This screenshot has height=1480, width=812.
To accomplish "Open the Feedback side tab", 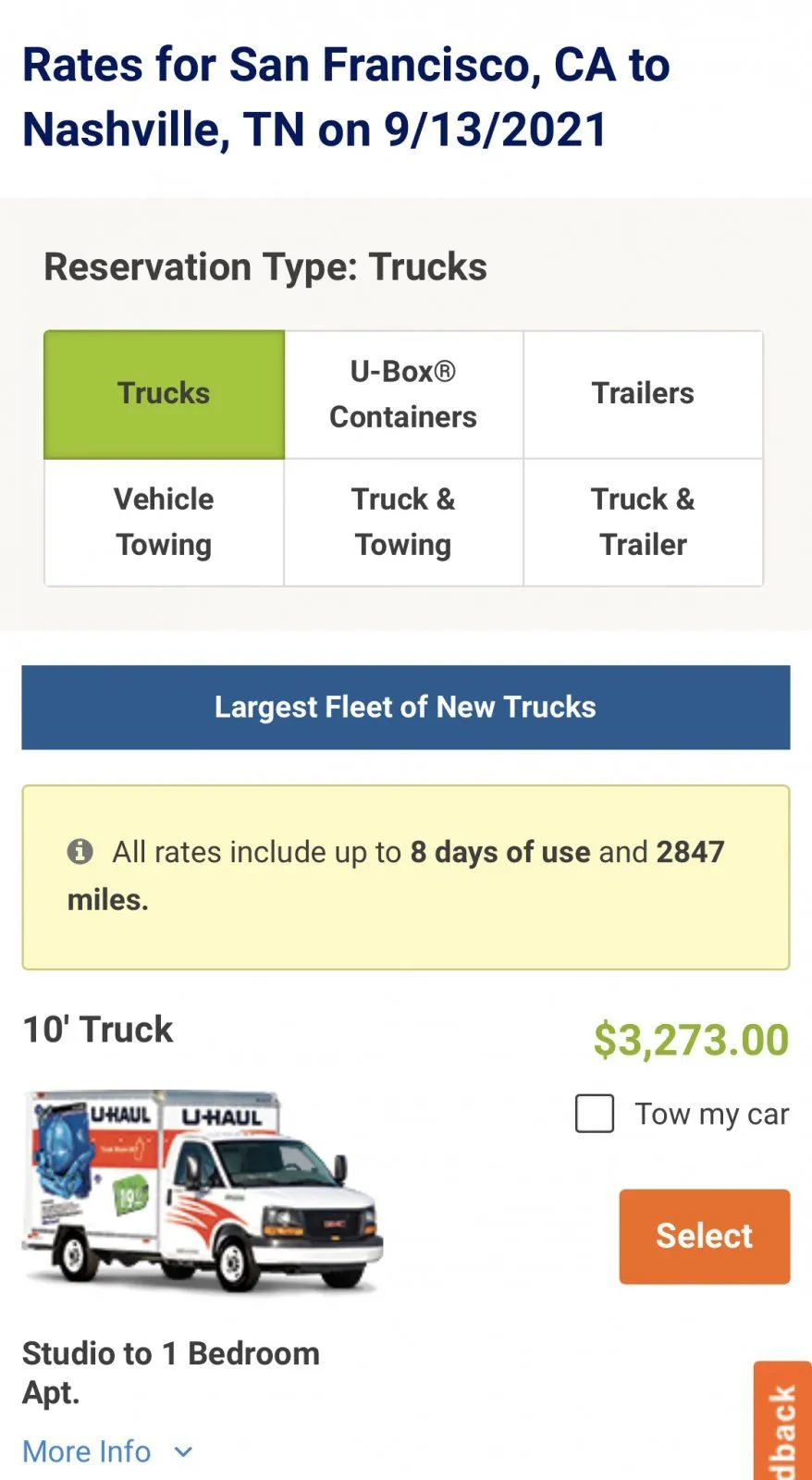I will tap(782, 1424).
